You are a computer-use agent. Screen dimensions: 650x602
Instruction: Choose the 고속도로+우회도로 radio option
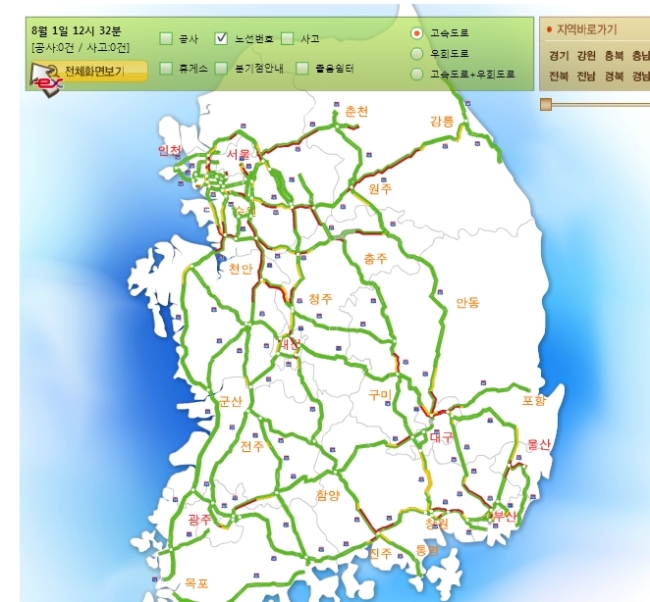pyautogui.click(x=416, y=74)
